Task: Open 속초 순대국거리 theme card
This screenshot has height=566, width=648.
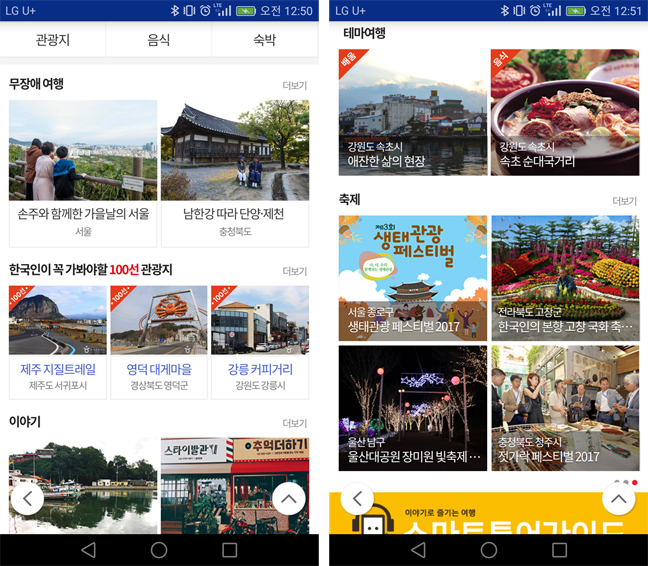Action: pos(564,113)
